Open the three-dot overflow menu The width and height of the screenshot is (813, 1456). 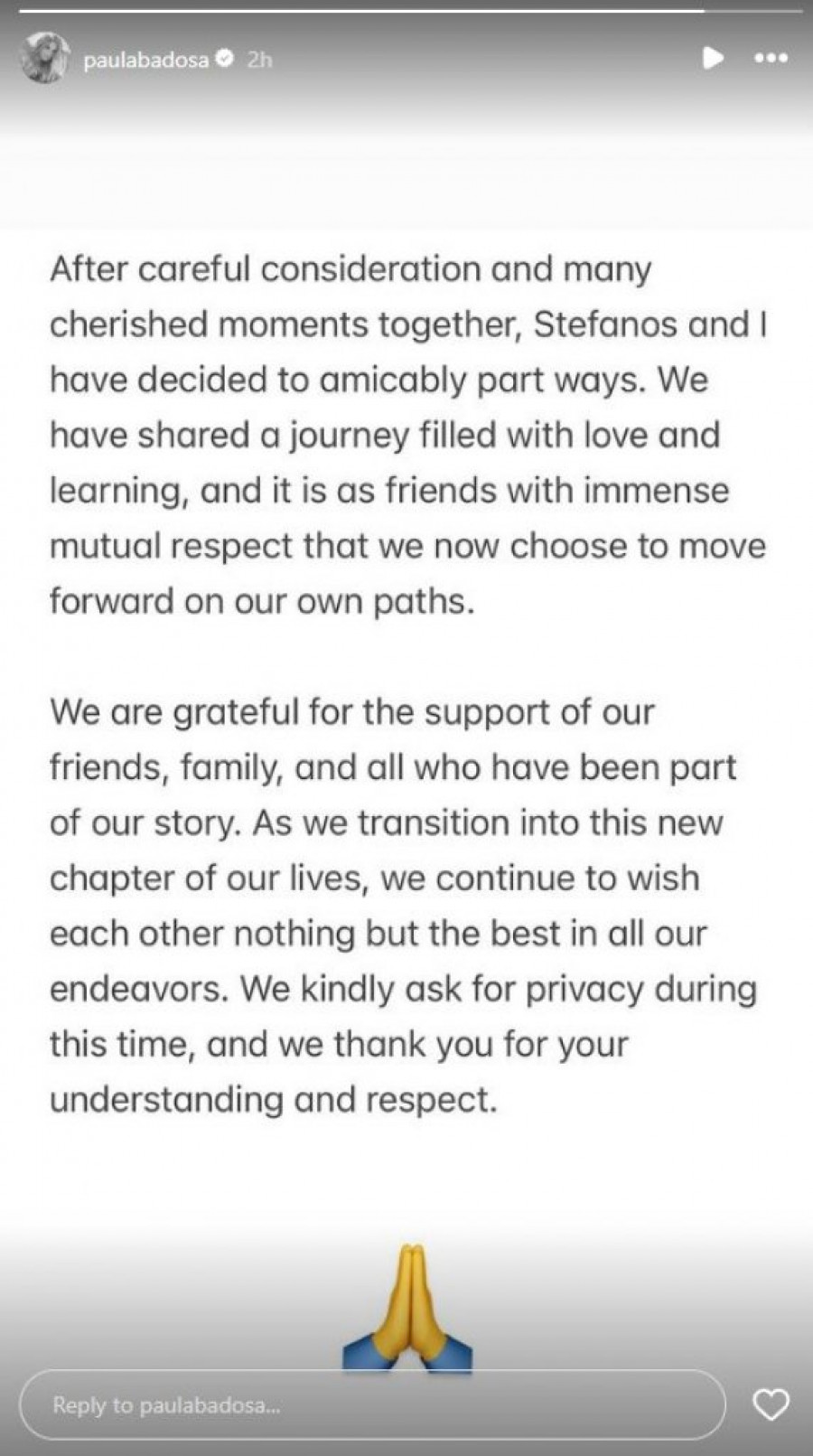pos(771,59)
